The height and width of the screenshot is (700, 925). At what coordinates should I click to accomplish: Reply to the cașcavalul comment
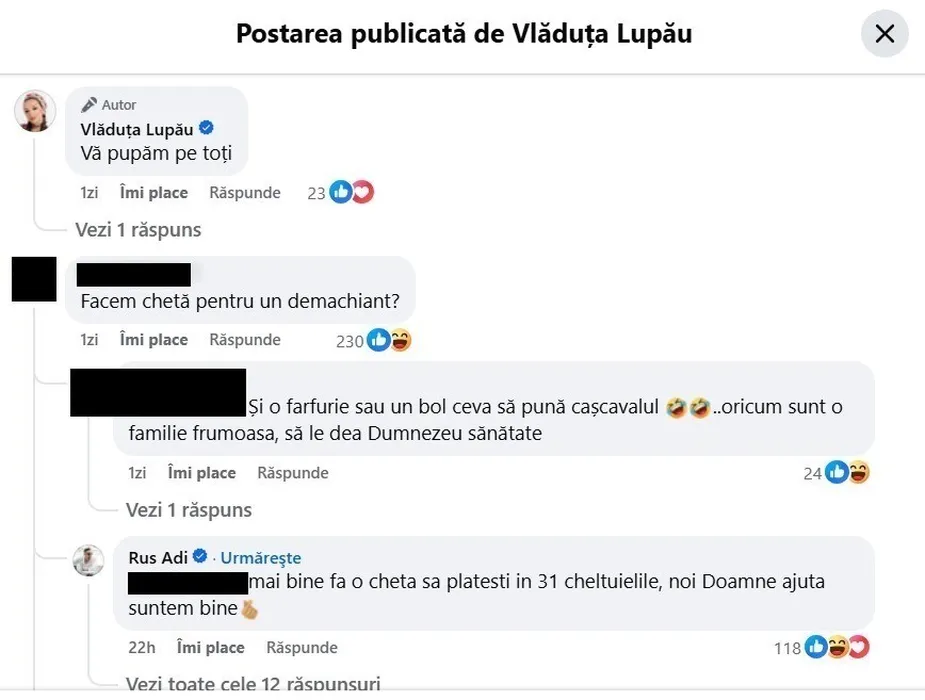[x=293, y=473]
